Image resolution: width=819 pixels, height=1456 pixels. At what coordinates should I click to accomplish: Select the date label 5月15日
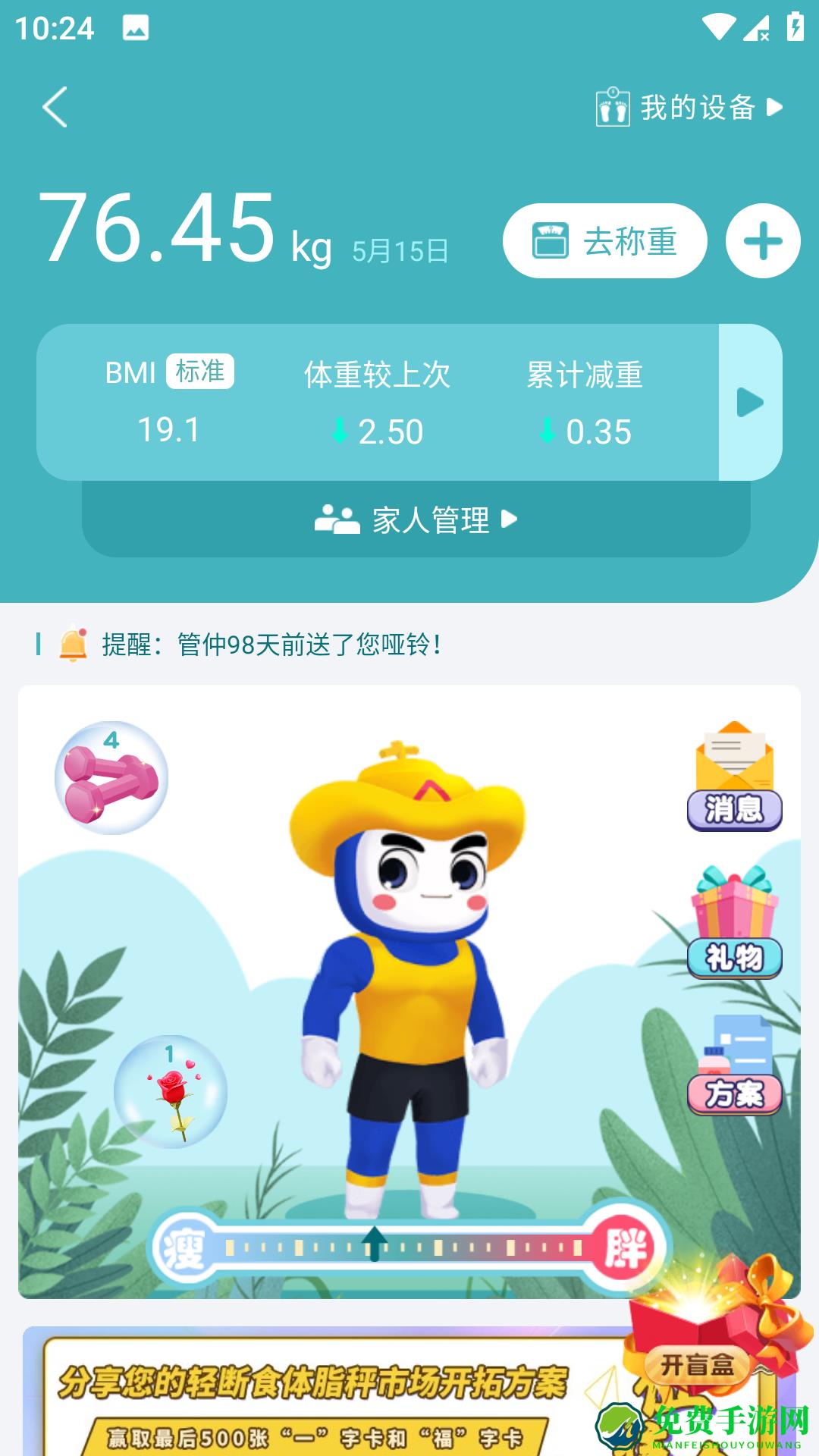400,248
